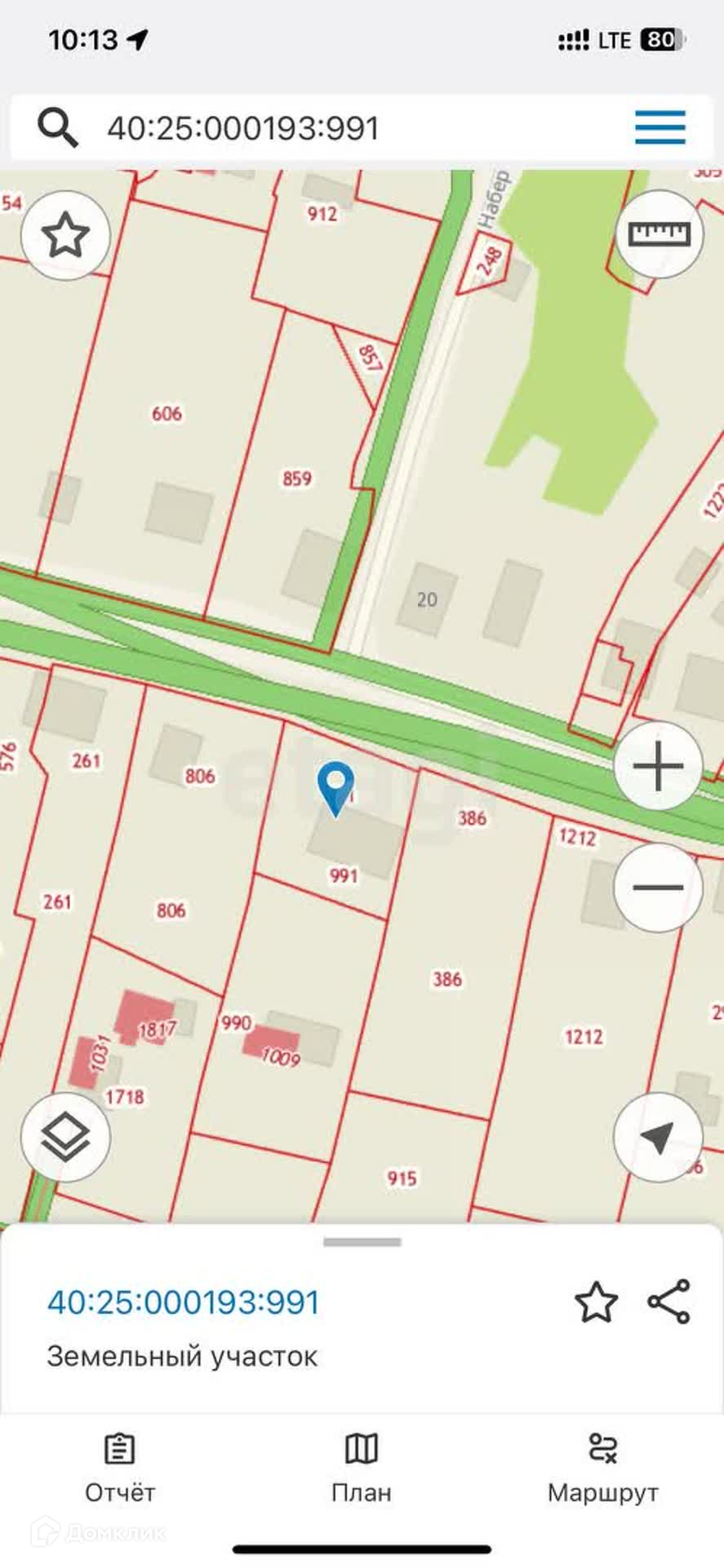
Task: Open favorites star on the map
Action: coord(65,236)
